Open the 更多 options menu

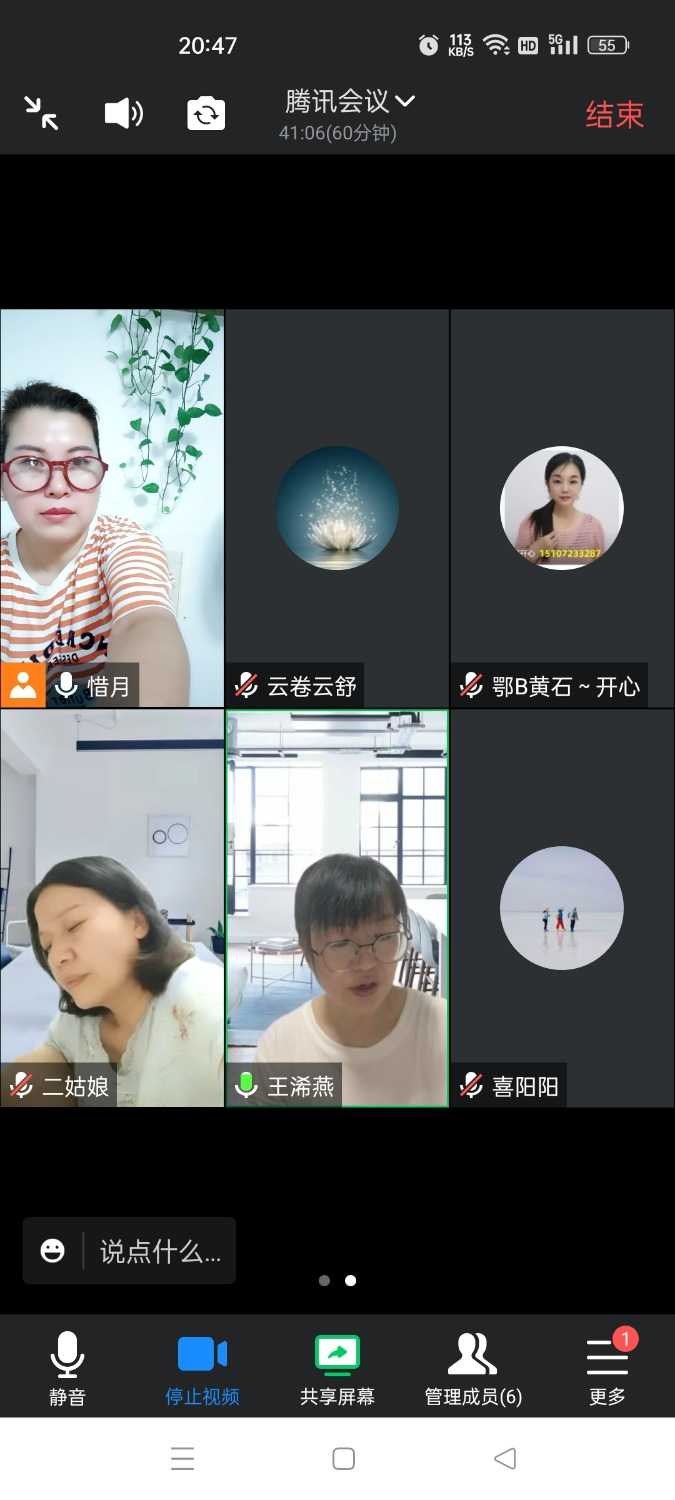click(x=607, y=1367)
